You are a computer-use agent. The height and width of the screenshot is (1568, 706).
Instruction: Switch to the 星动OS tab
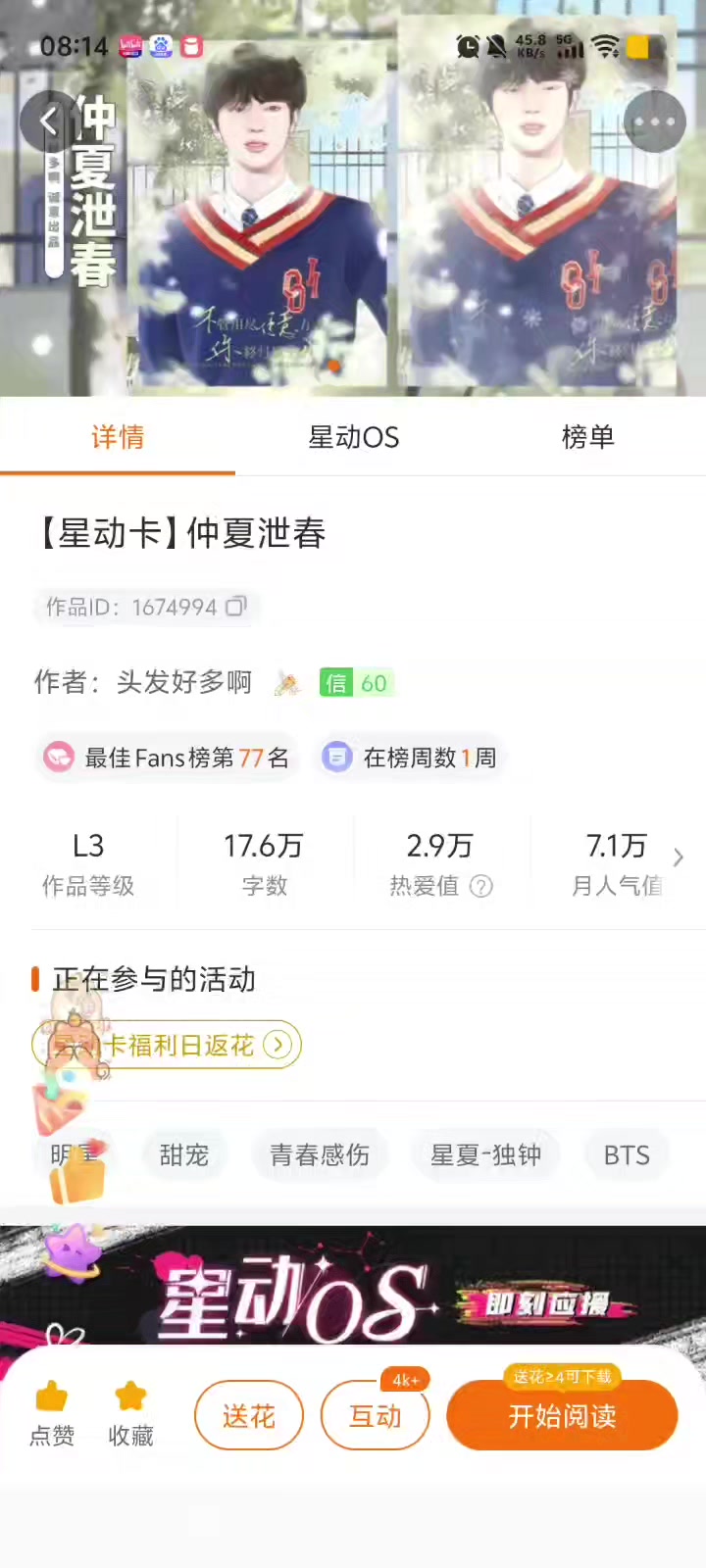pos(353,437)
